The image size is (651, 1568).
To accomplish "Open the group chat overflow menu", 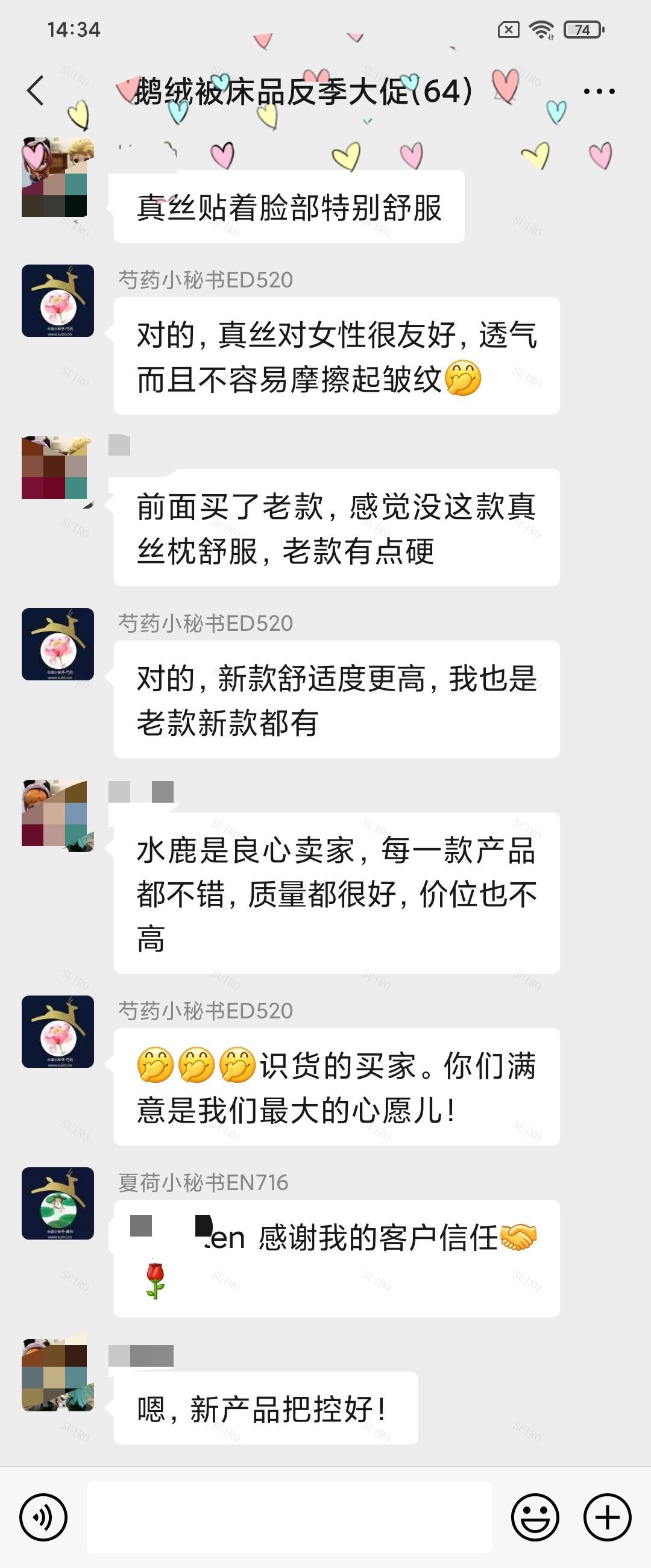I will coord(599,92).
